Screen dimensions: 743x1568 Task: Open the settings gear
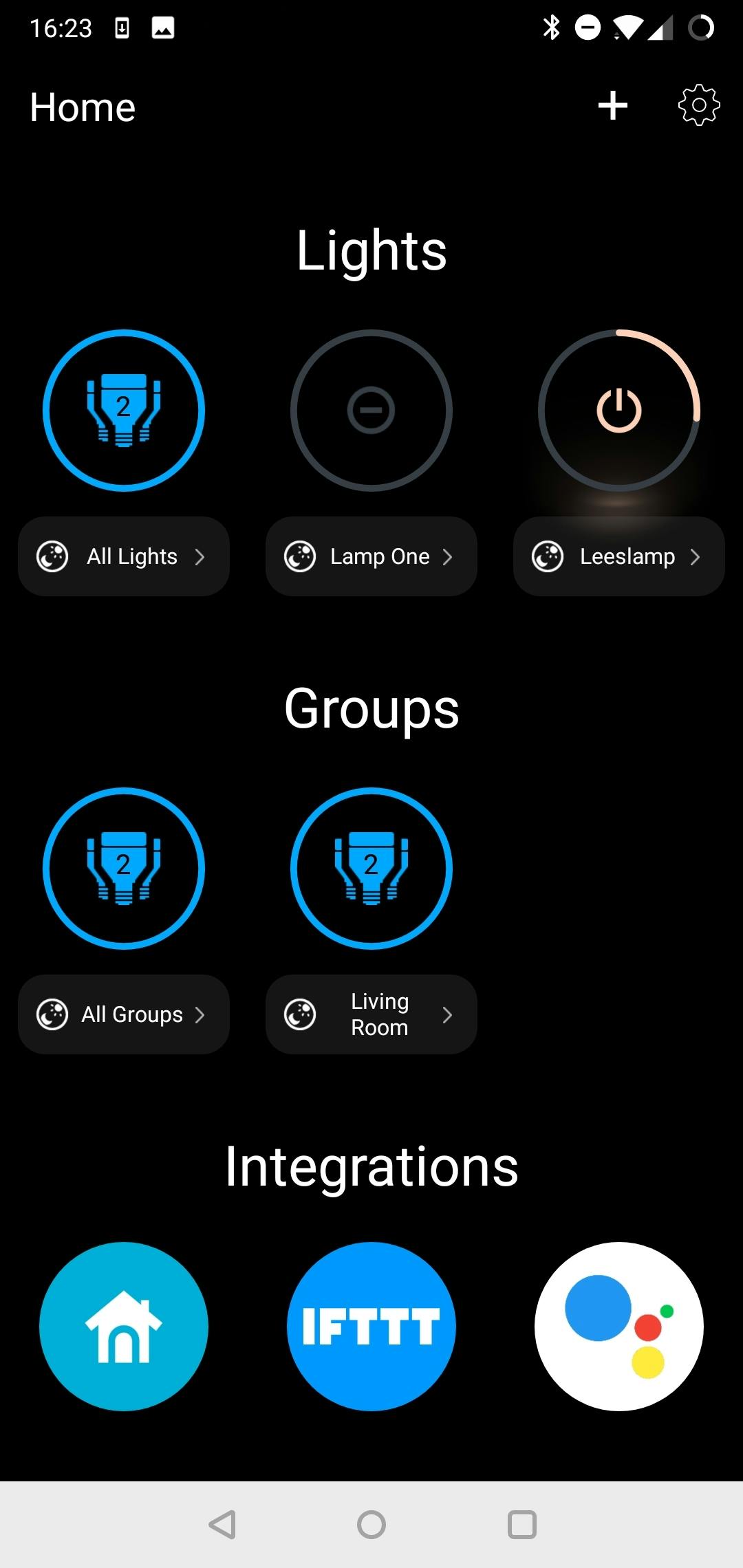(x=698, y=105)
